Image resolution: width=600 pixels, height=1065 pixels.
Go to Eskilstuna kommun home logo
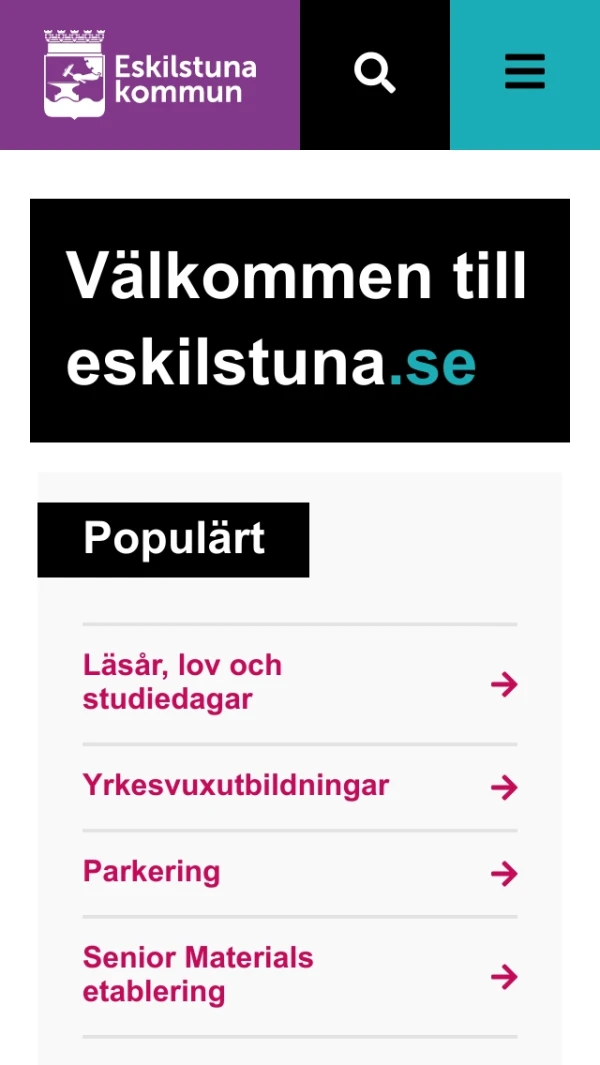tap(150, 74)
